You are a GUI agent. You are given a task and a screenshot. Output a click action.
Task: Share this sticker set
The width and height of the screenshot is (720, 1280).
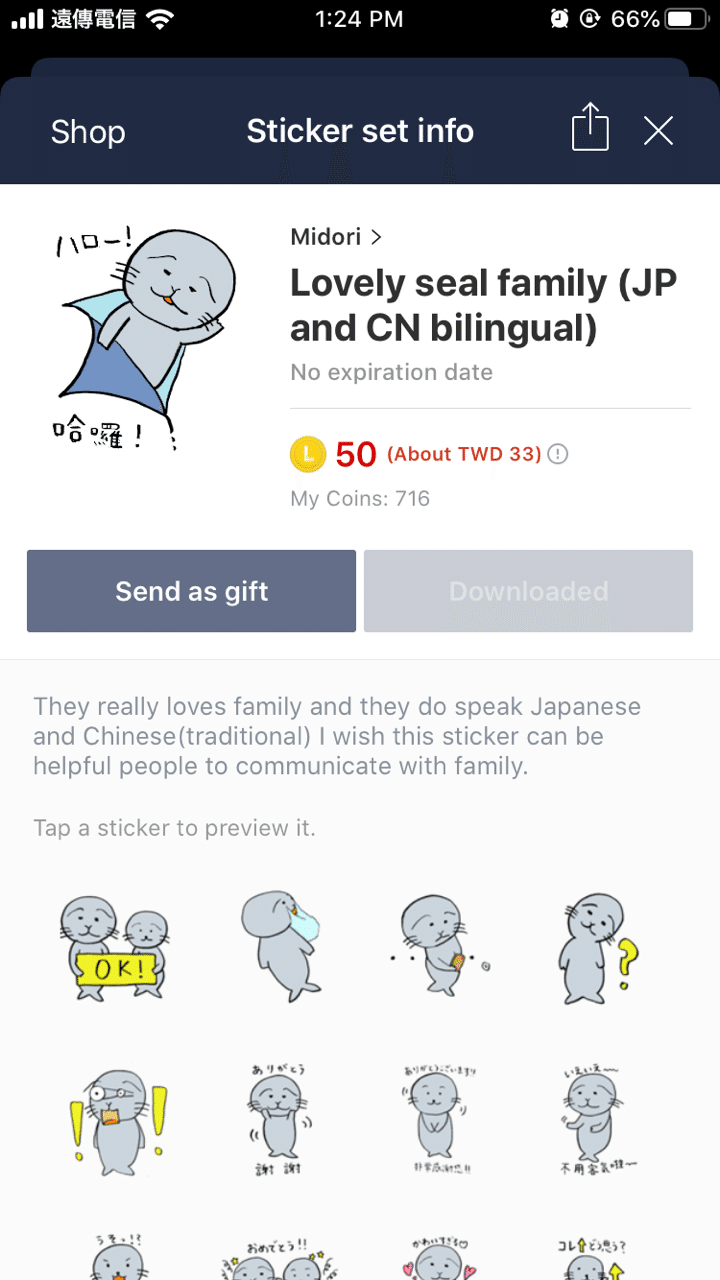click(x=590, y=129)
